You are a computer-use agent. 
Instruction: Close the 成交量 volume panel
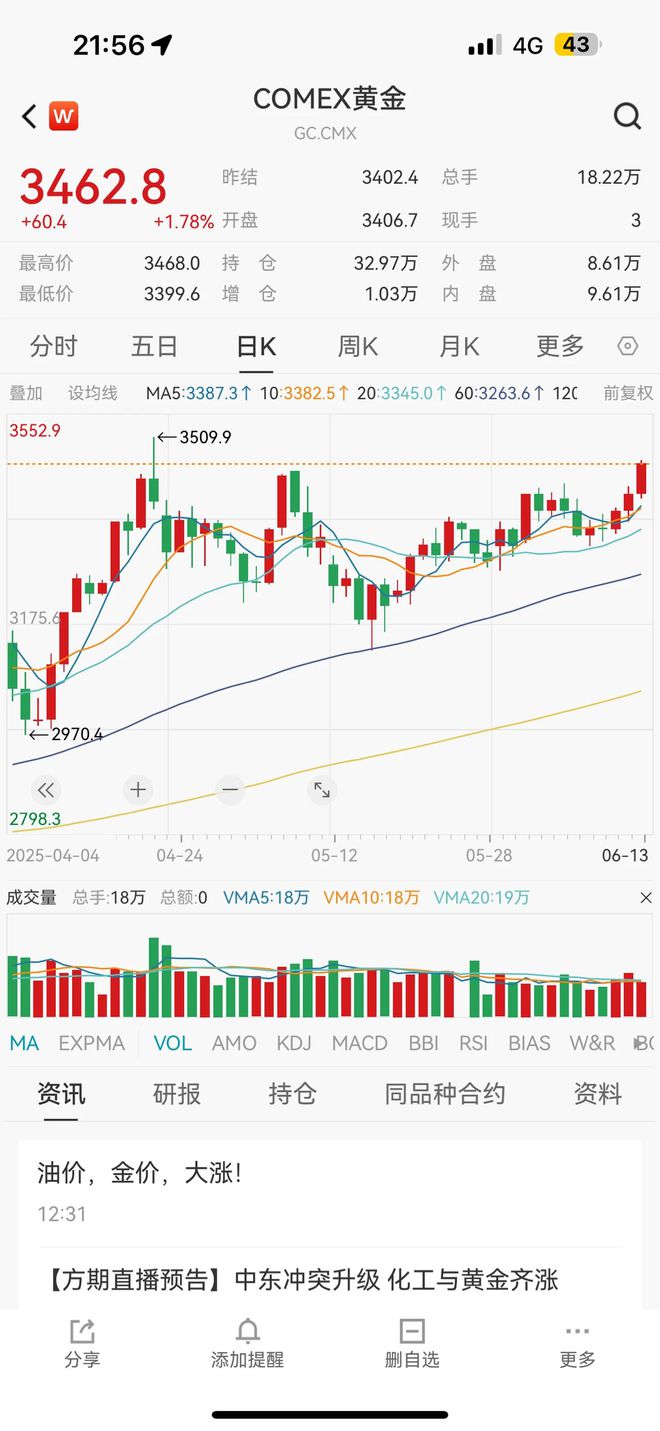(x=645, y=898)
